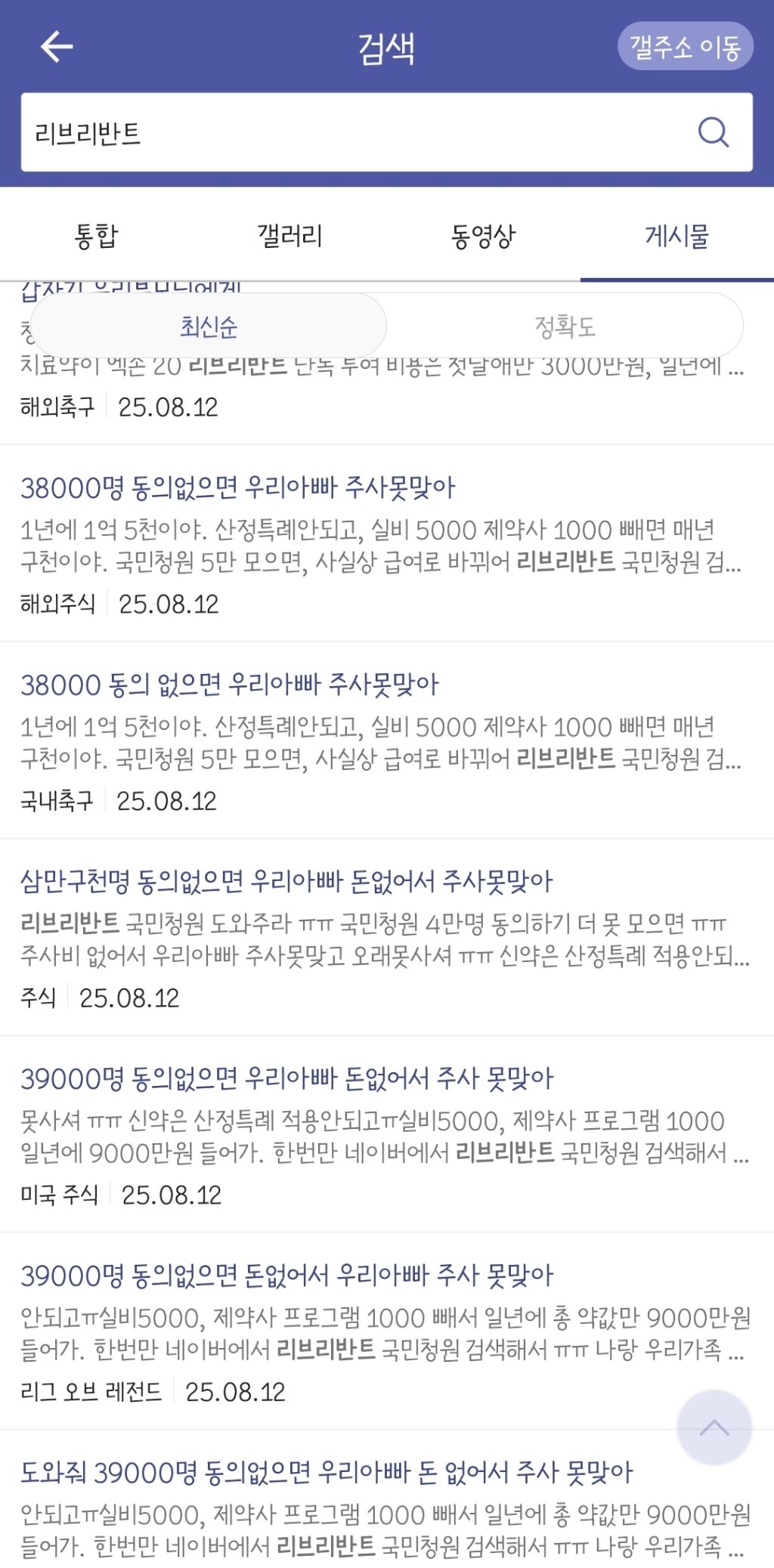Open the 해외주식 post 38000명 동의없으면
The width and height of the screenshot is (774, 1568).
coord(238,488)
